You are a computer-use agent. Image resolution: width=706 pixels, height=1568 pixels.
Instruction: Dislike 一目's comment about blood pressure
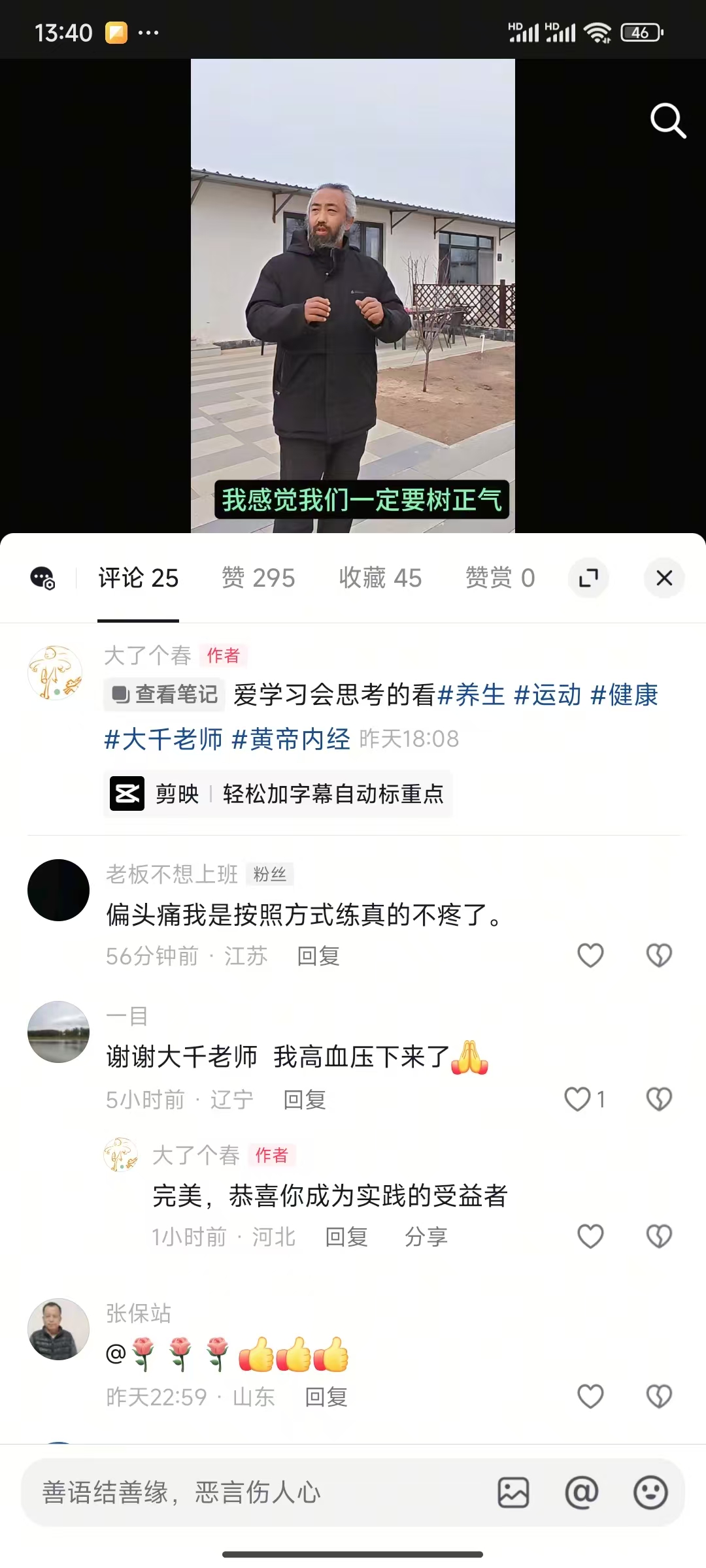click(x=659, y=1099)
